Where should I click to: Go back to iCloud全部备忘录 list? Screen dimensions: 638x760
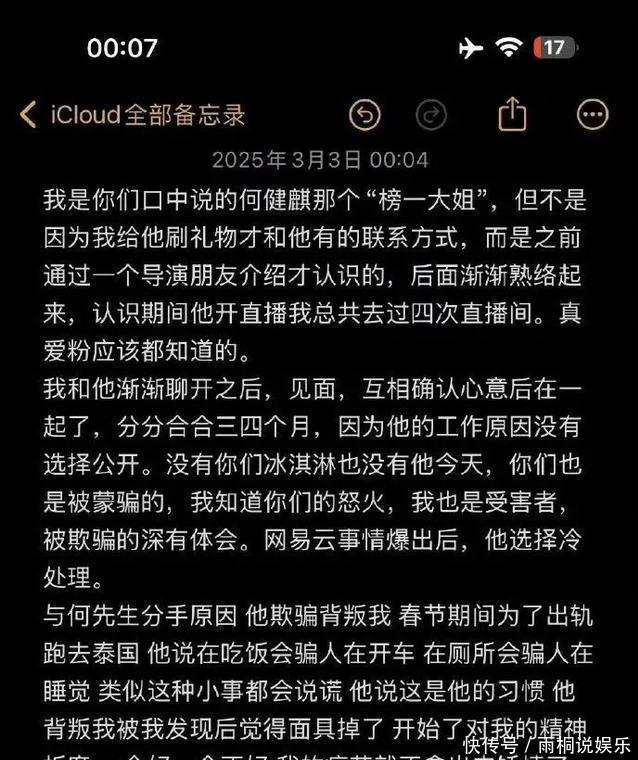coord(132,115)
